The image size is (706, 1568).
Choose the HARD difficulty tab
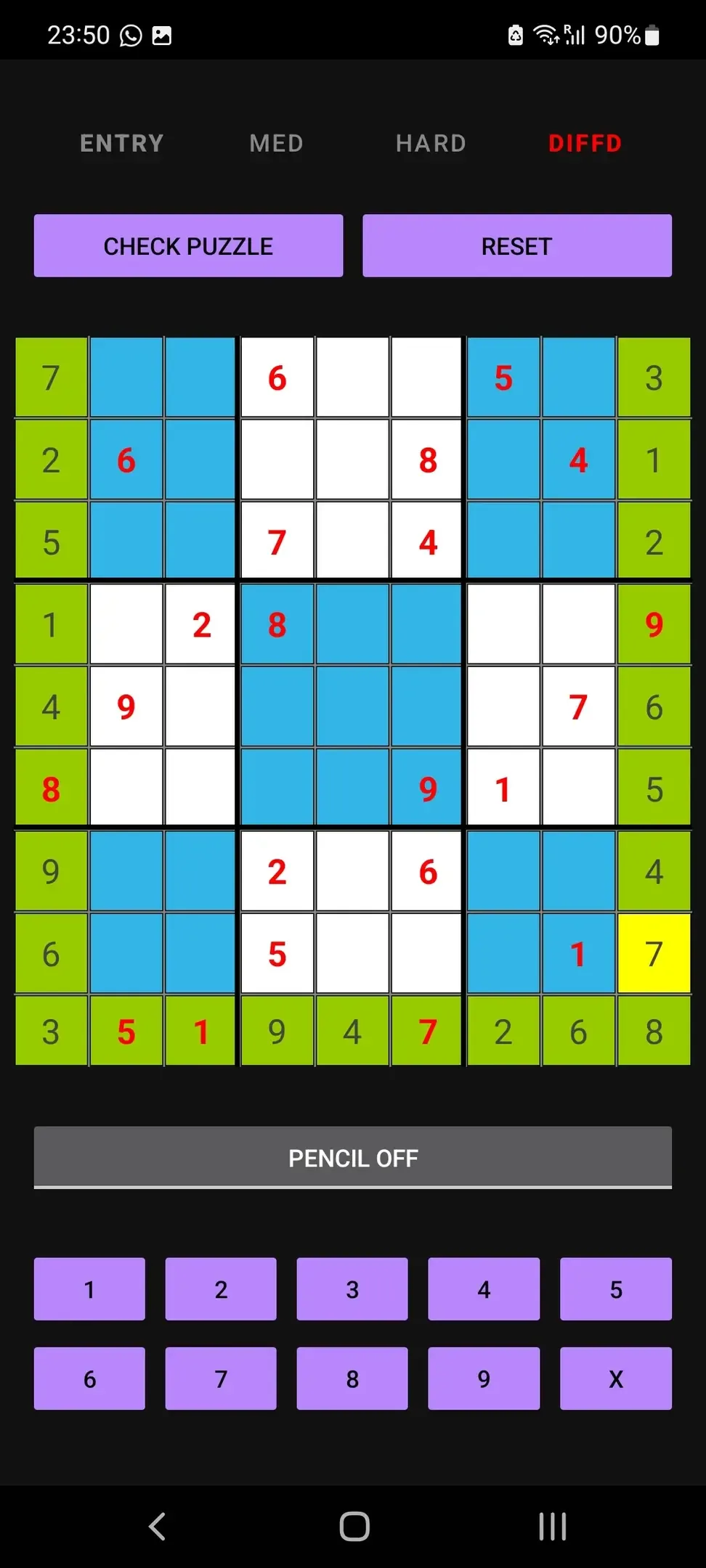click(x=431, y=143)
